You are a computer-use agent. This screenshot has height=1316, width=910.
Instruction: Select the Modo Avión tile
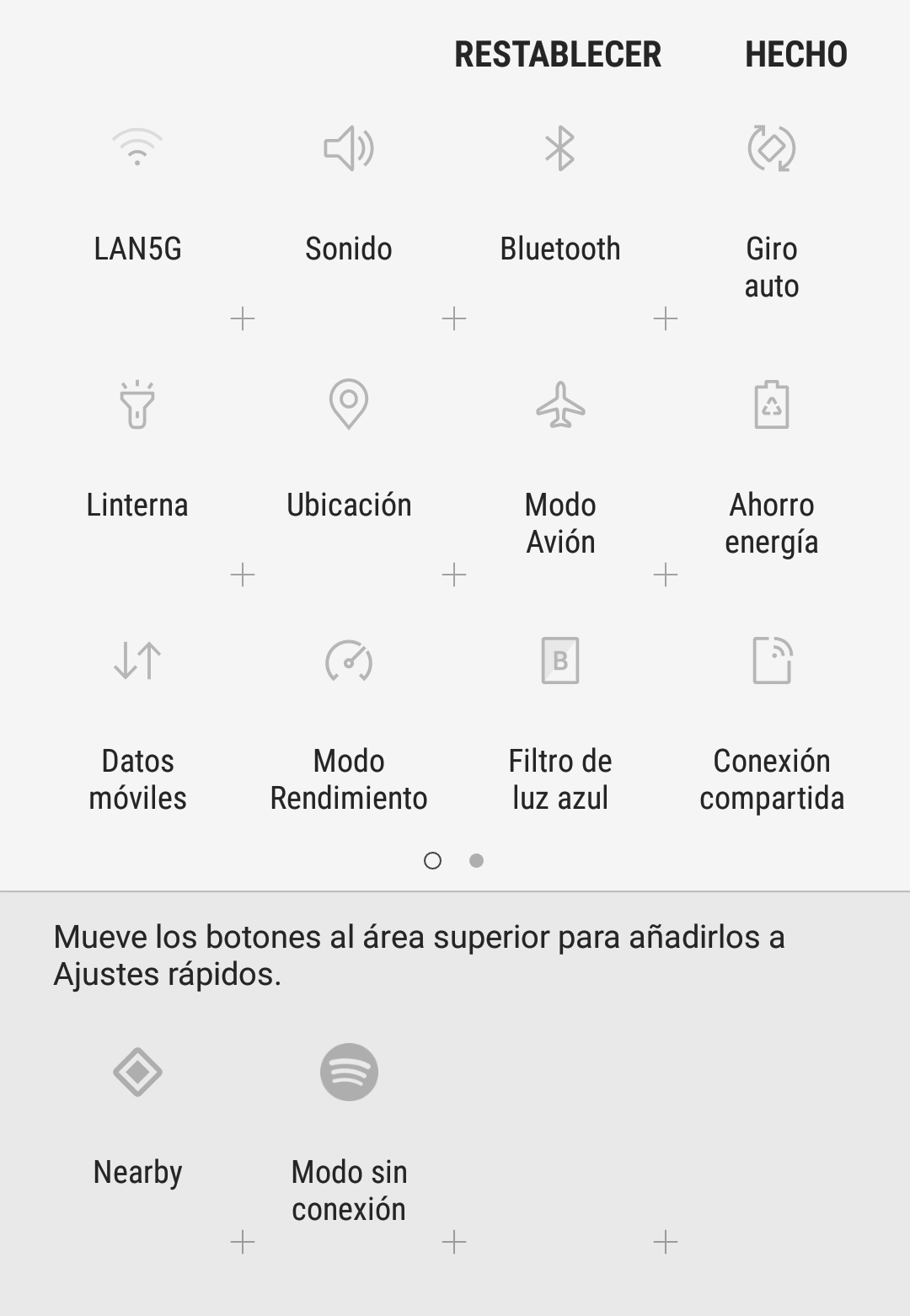[560, 406]
